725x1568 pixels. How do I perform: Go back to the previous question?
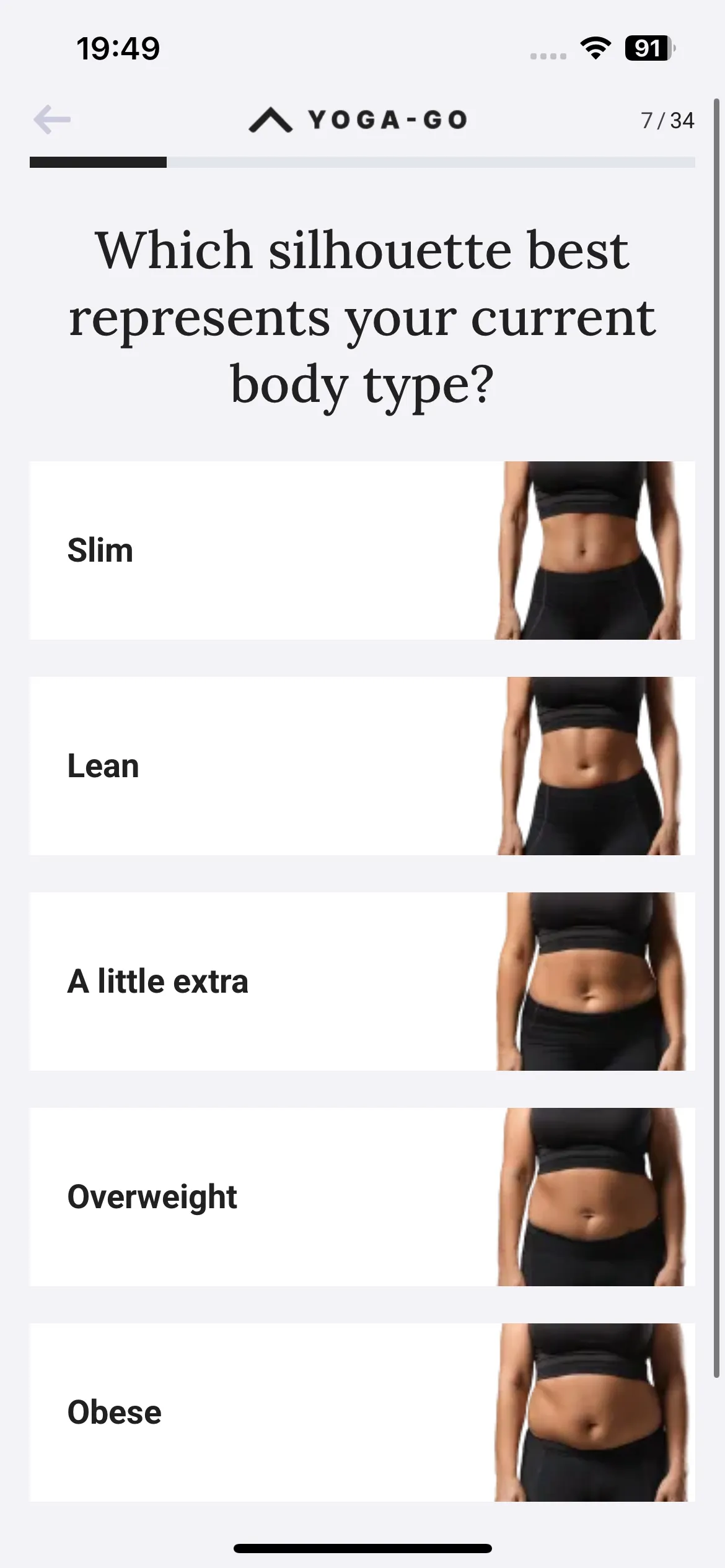tap(52, 120)
